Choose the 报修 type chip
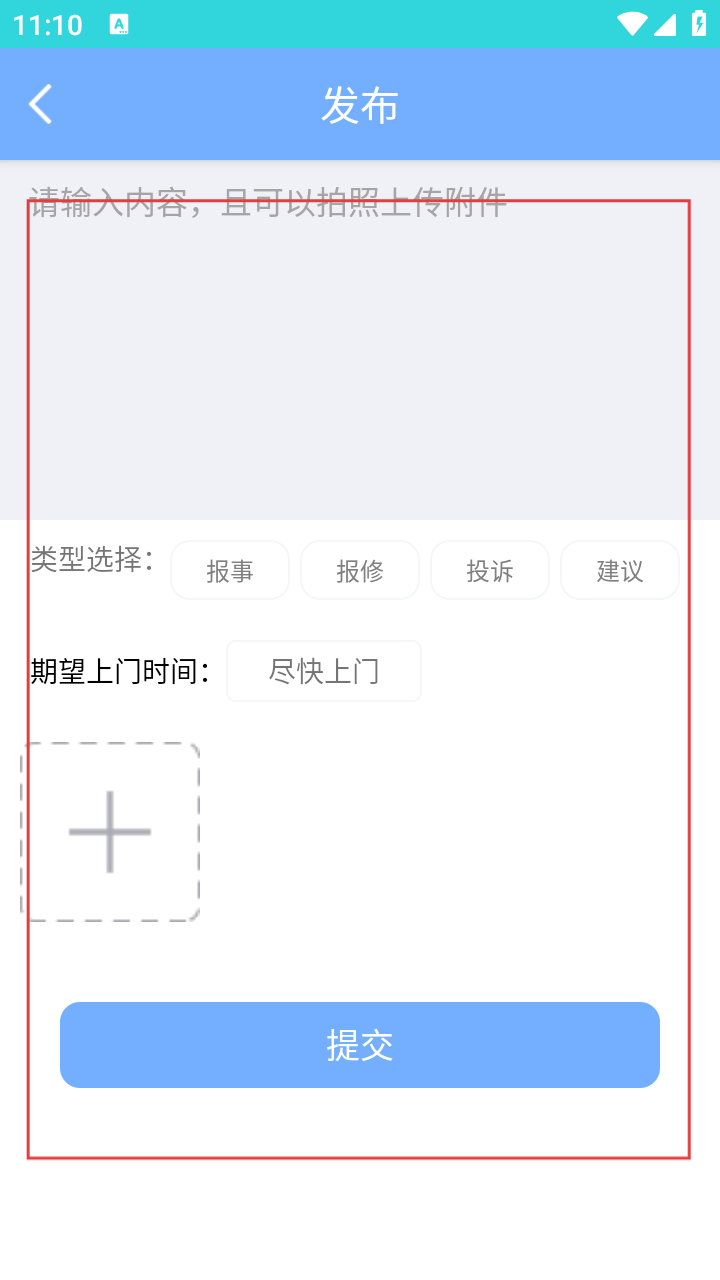 pos(360,571)
